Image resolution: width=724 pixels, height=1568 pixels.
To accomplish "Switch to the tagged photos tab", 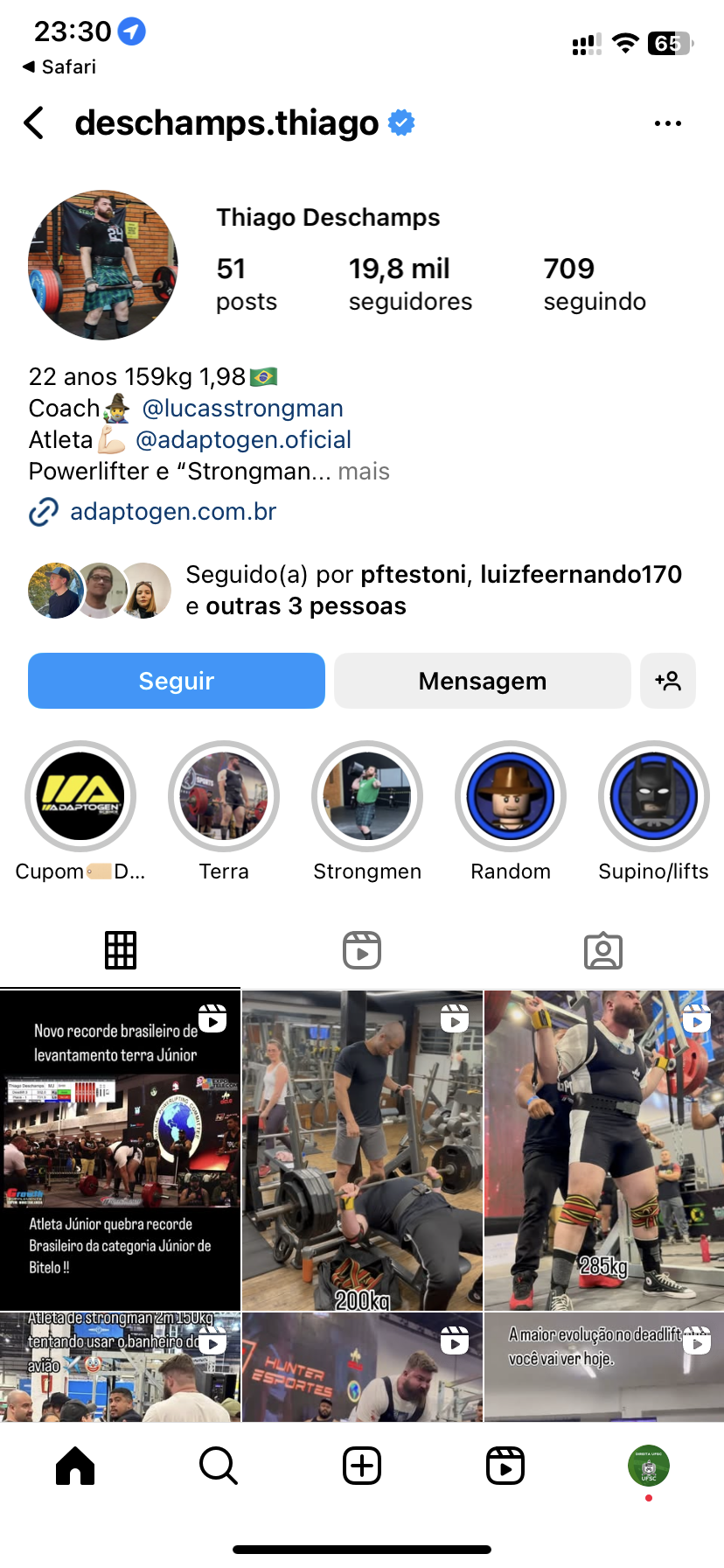I will (603, 950).
